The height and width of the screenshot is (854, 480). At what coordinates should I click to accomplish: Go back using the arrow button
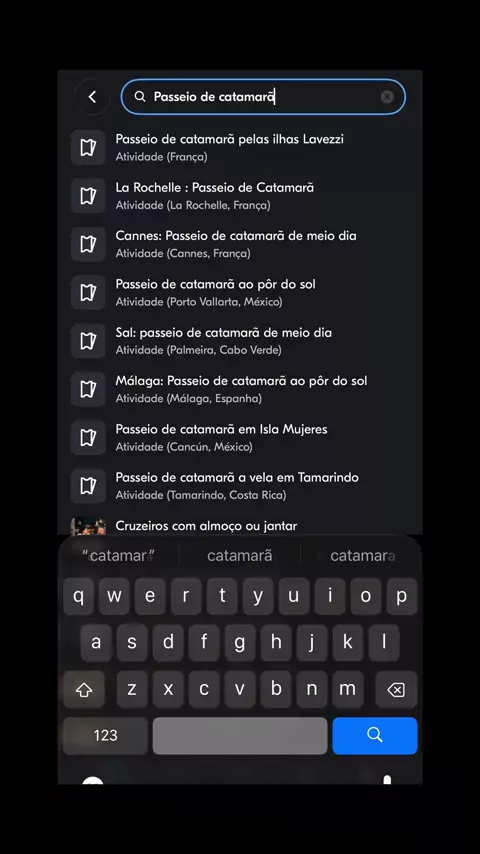[93, 97]
